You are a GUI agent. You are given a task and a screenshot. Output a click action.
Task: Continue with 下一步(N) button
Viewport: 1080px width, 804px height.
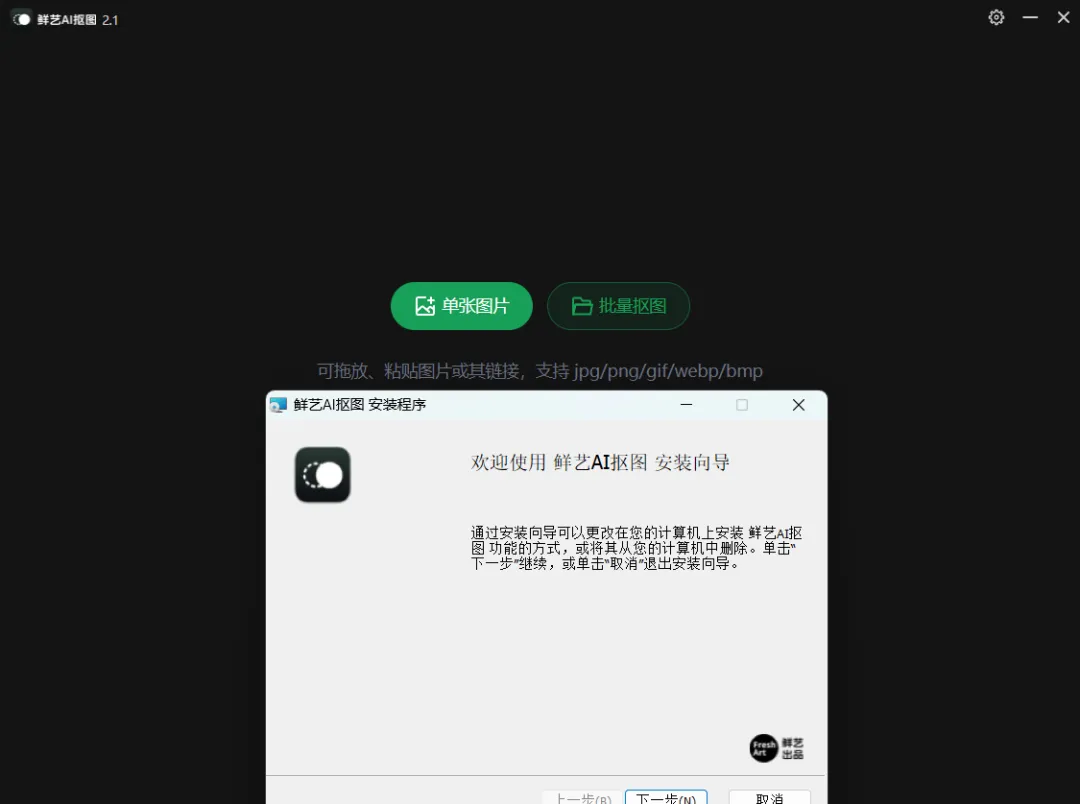(x=666, y=797)
